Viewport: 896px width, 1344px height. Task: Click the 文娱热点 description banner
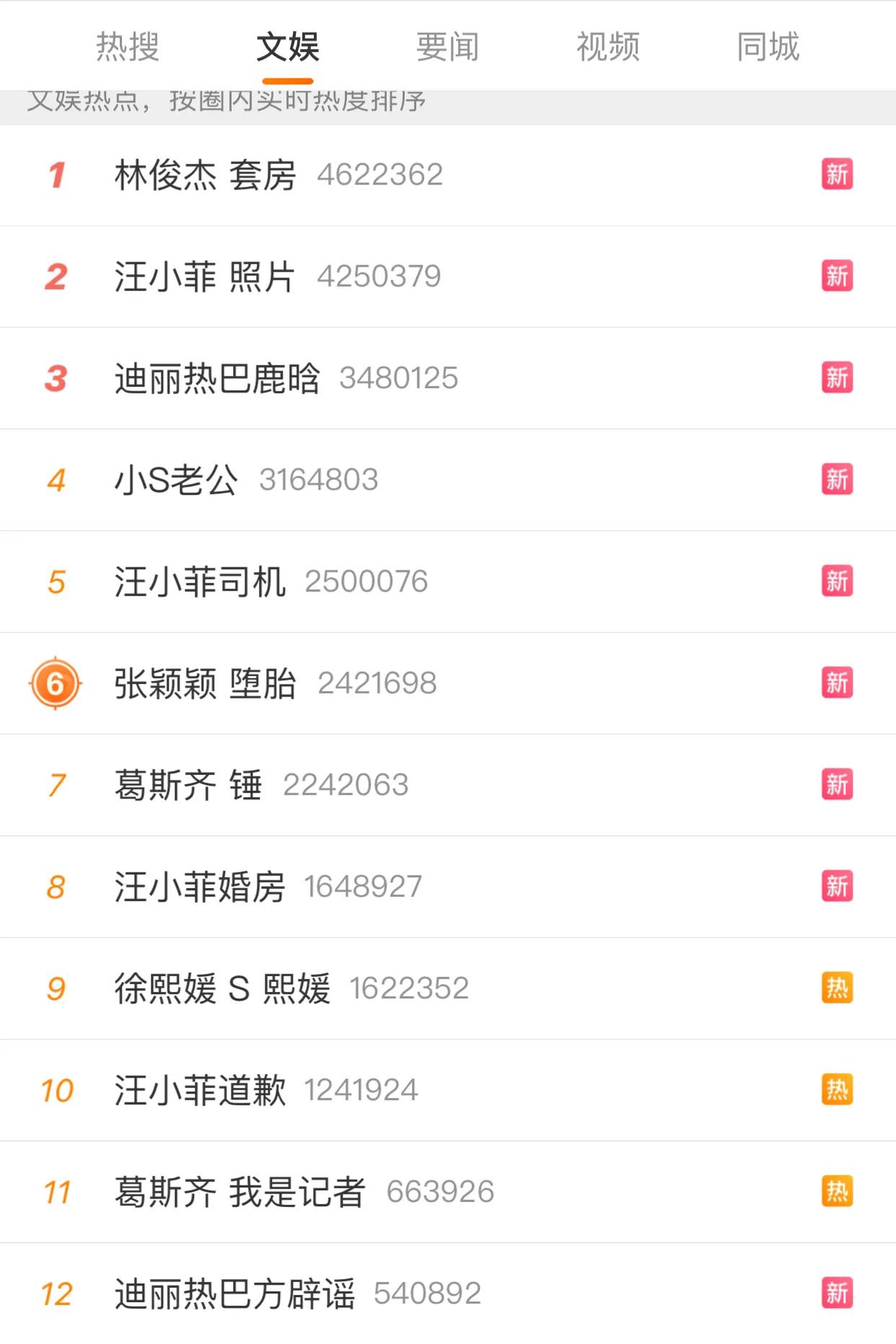(x=227, y=101)
